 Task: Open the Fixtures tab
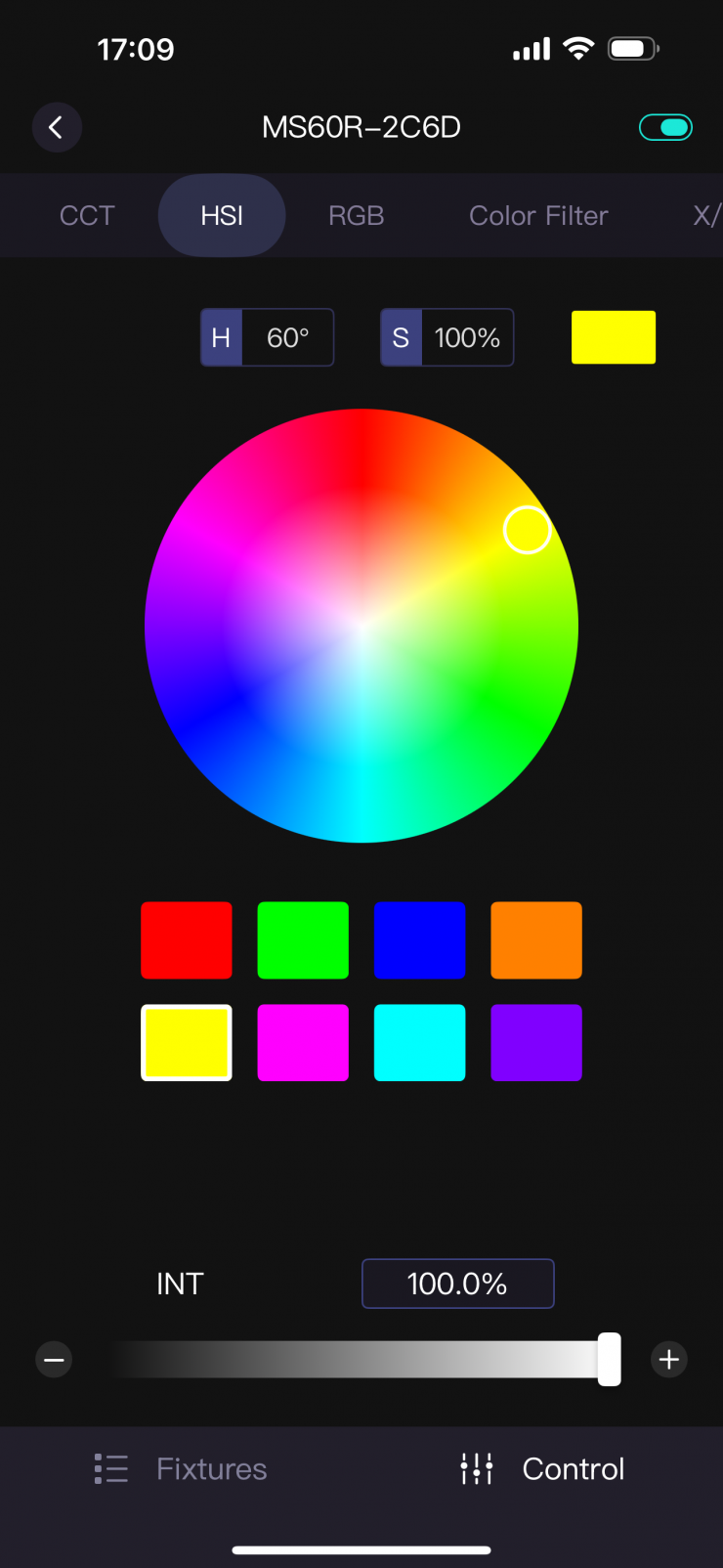(181, 1468)
